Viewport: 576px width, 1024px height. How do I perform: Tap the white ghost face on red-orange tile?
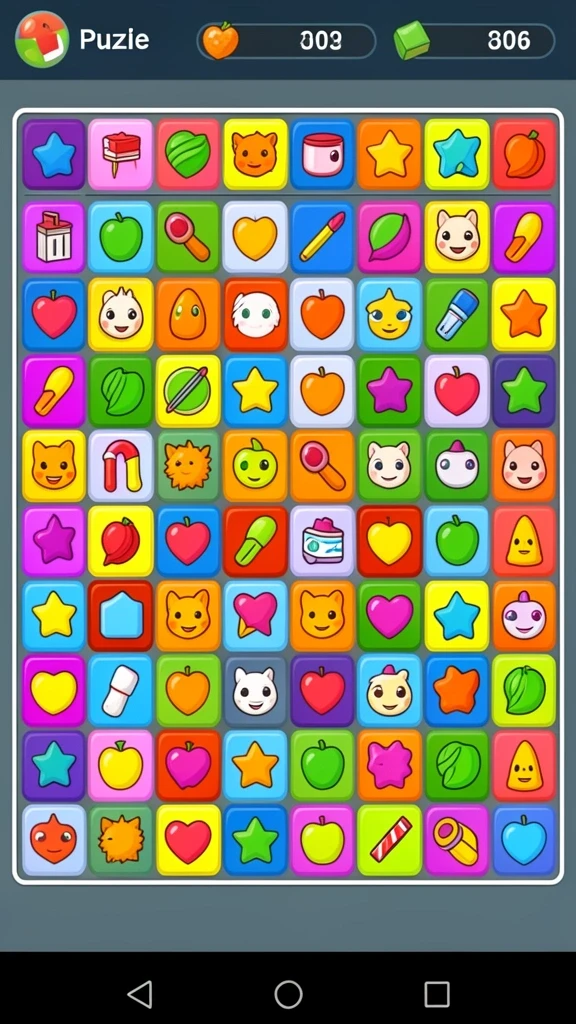255,315
